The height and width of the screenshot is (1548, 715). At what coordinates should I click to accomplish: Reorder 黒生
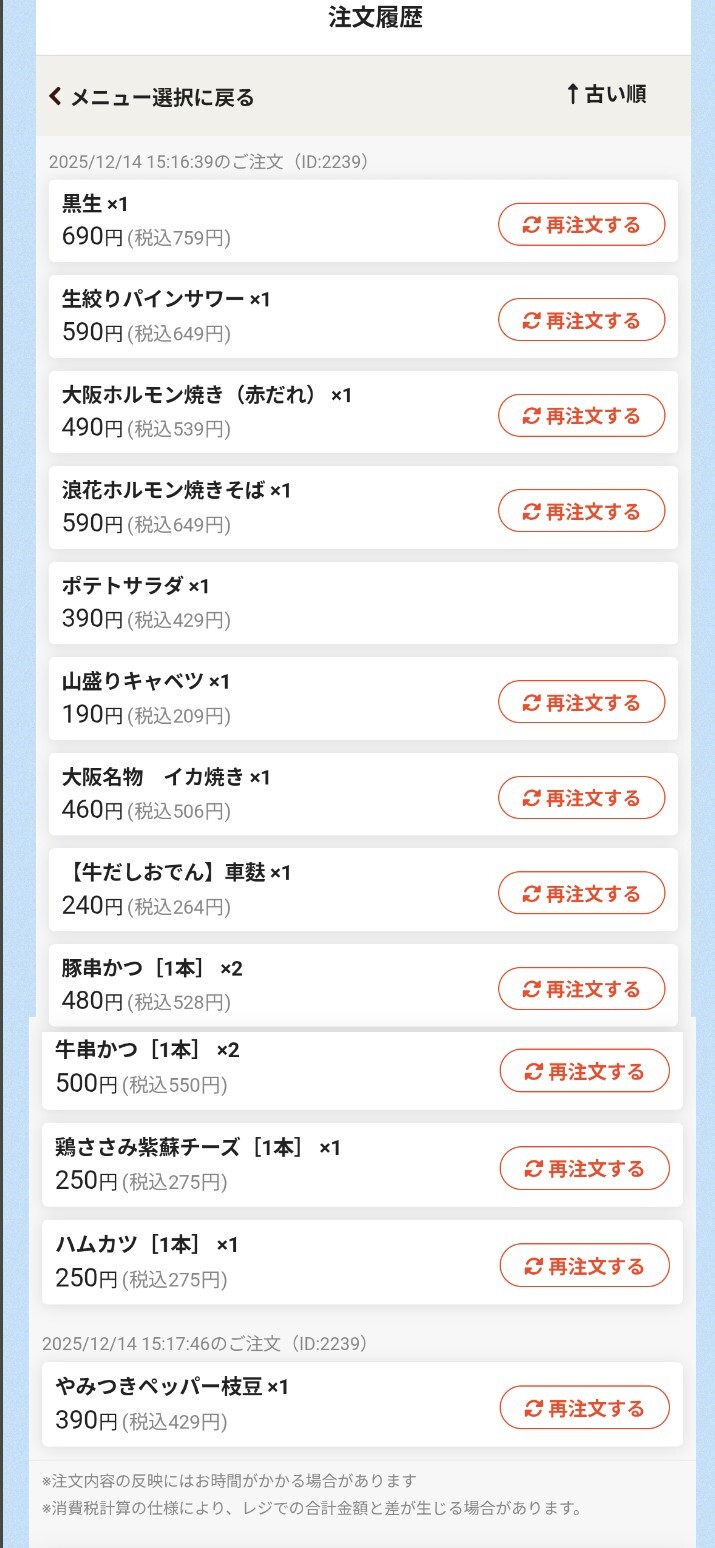point(581,225)
